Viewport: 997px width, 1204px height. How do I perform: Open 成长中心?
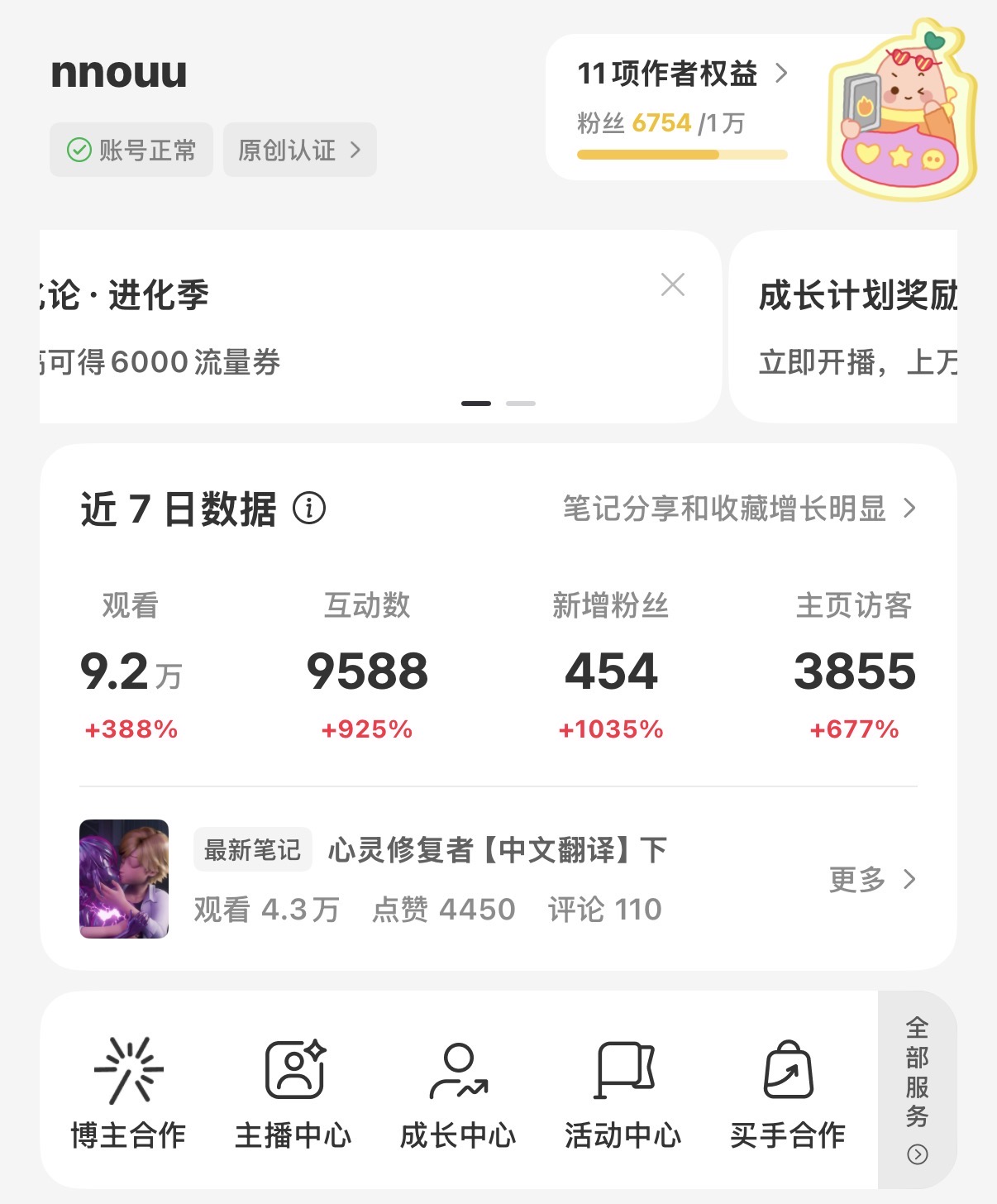[x=458, y=1092]
